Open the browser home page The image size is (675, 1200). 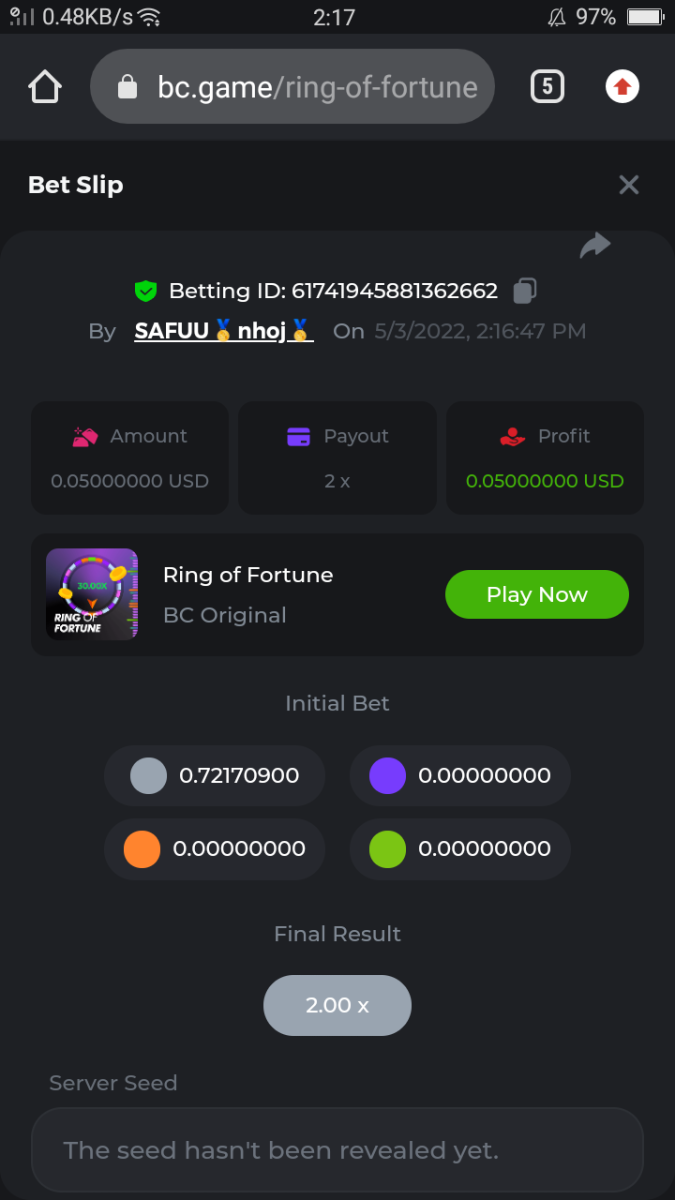(x=46, y=87)
